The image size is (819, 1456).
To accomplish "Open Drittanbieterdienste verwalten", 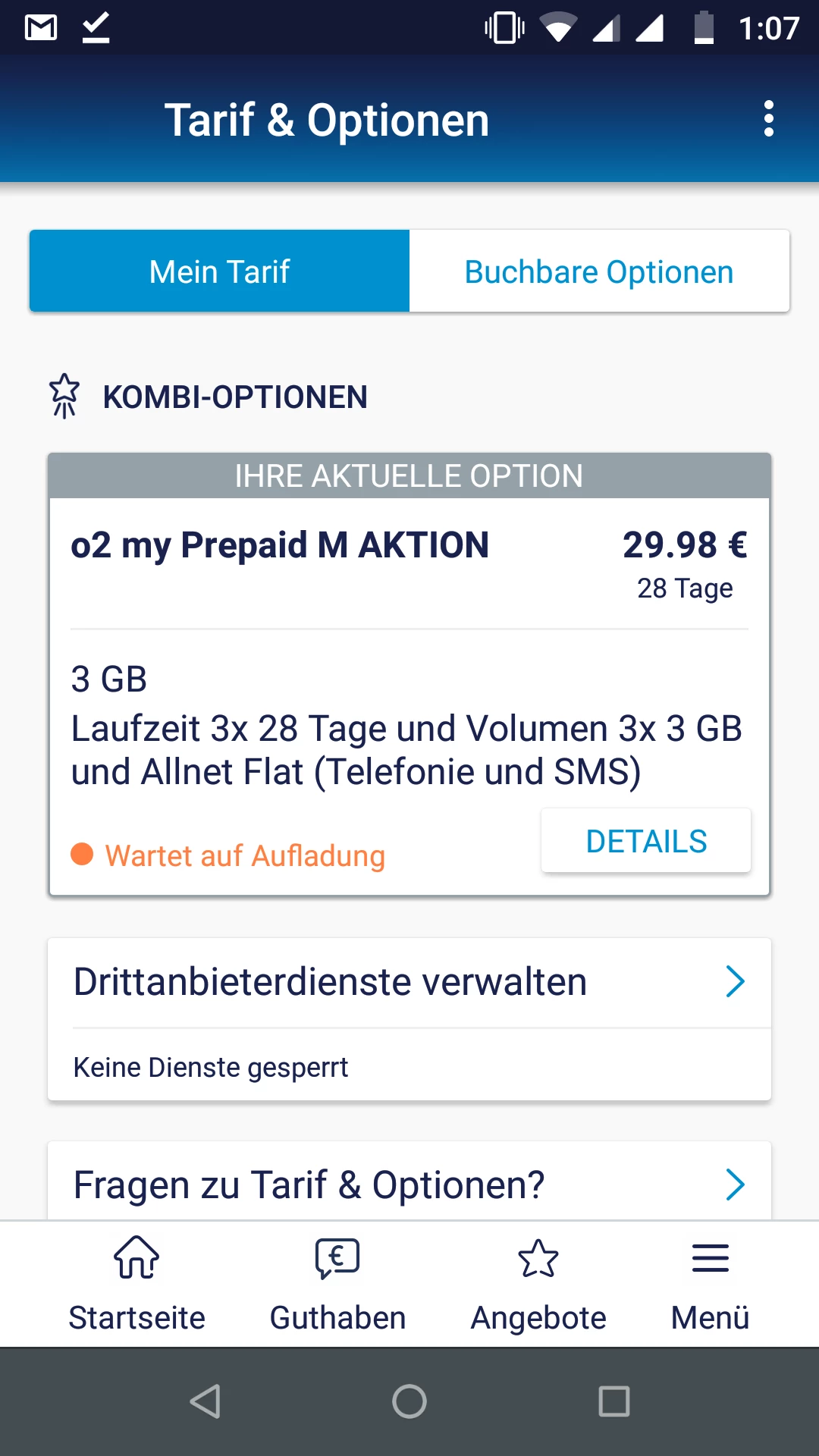I will (409, 982).
